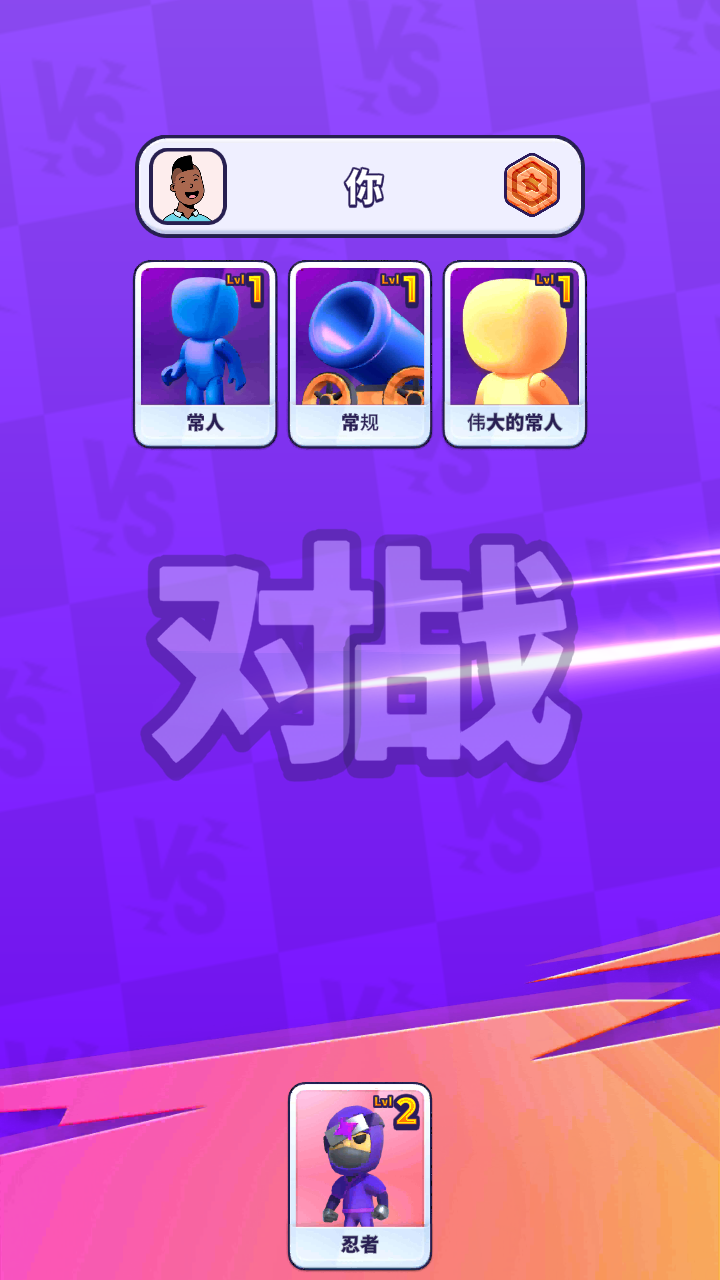Tap the 常人 level 1 card
The width and height of the screenshot is (720, 1280).
[205, 354]
